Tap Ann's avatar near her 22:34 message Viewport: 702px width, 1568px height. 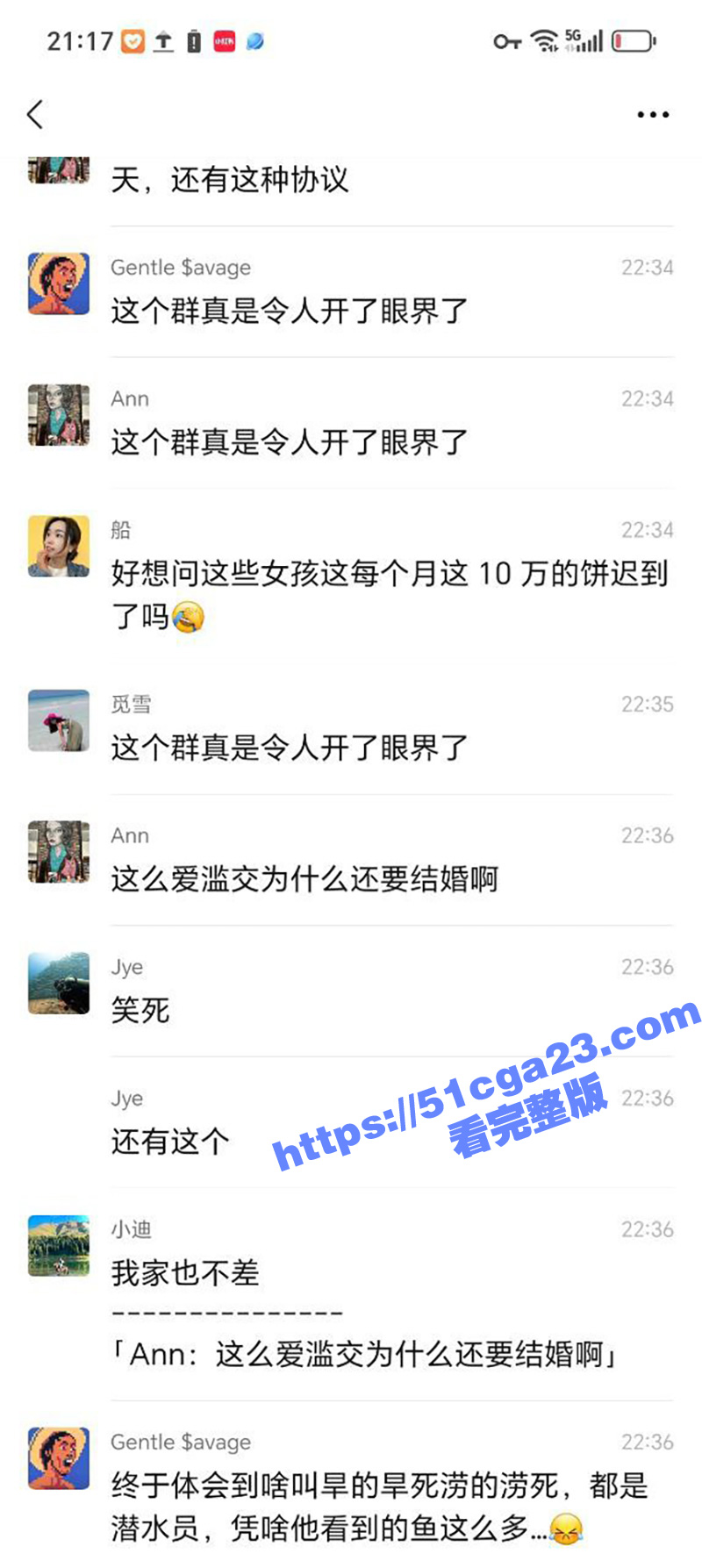click(x=58, y=415)
